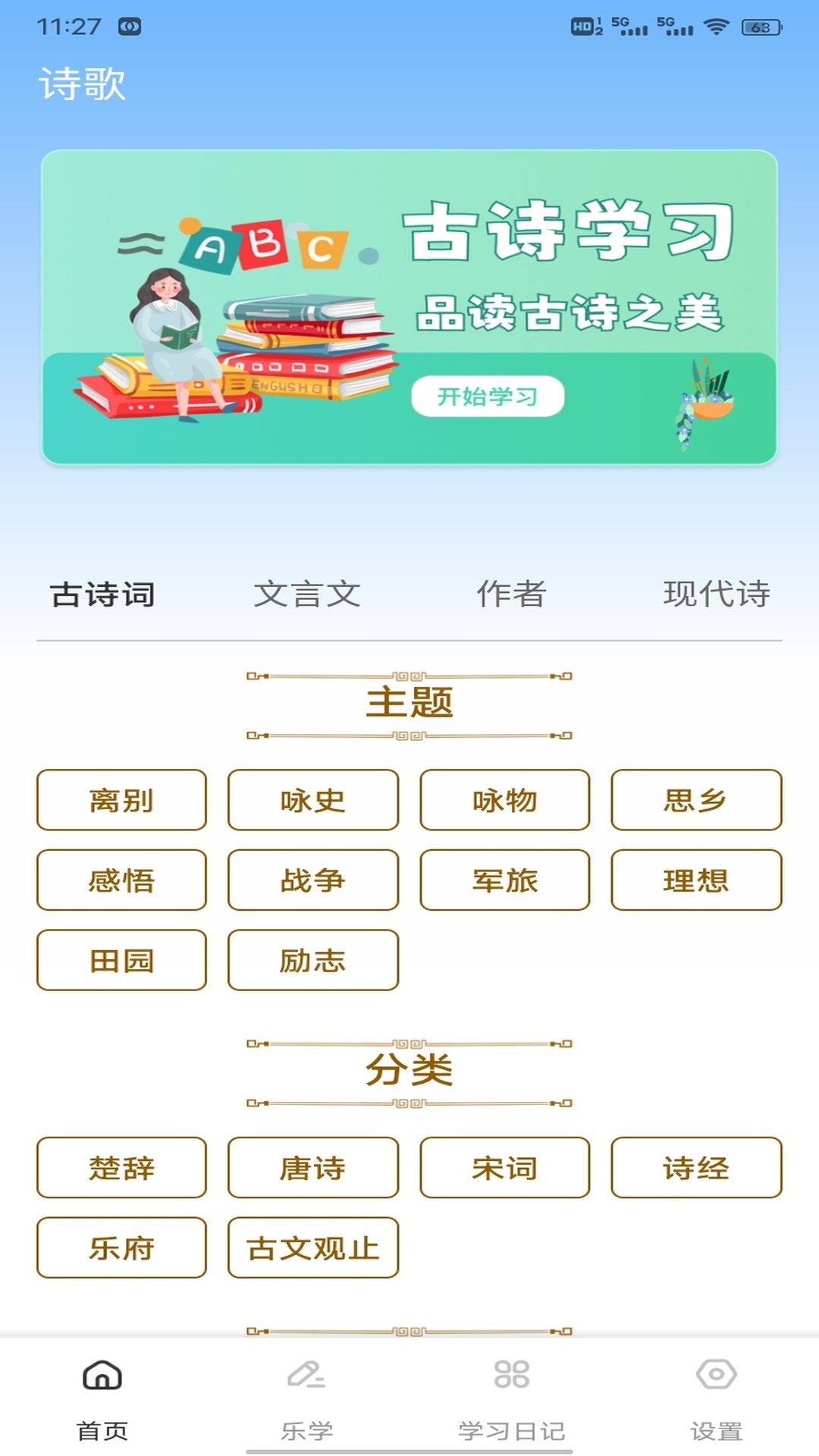
Task: Select the 思乡 theme button
Action: click(x=696, y=801)
